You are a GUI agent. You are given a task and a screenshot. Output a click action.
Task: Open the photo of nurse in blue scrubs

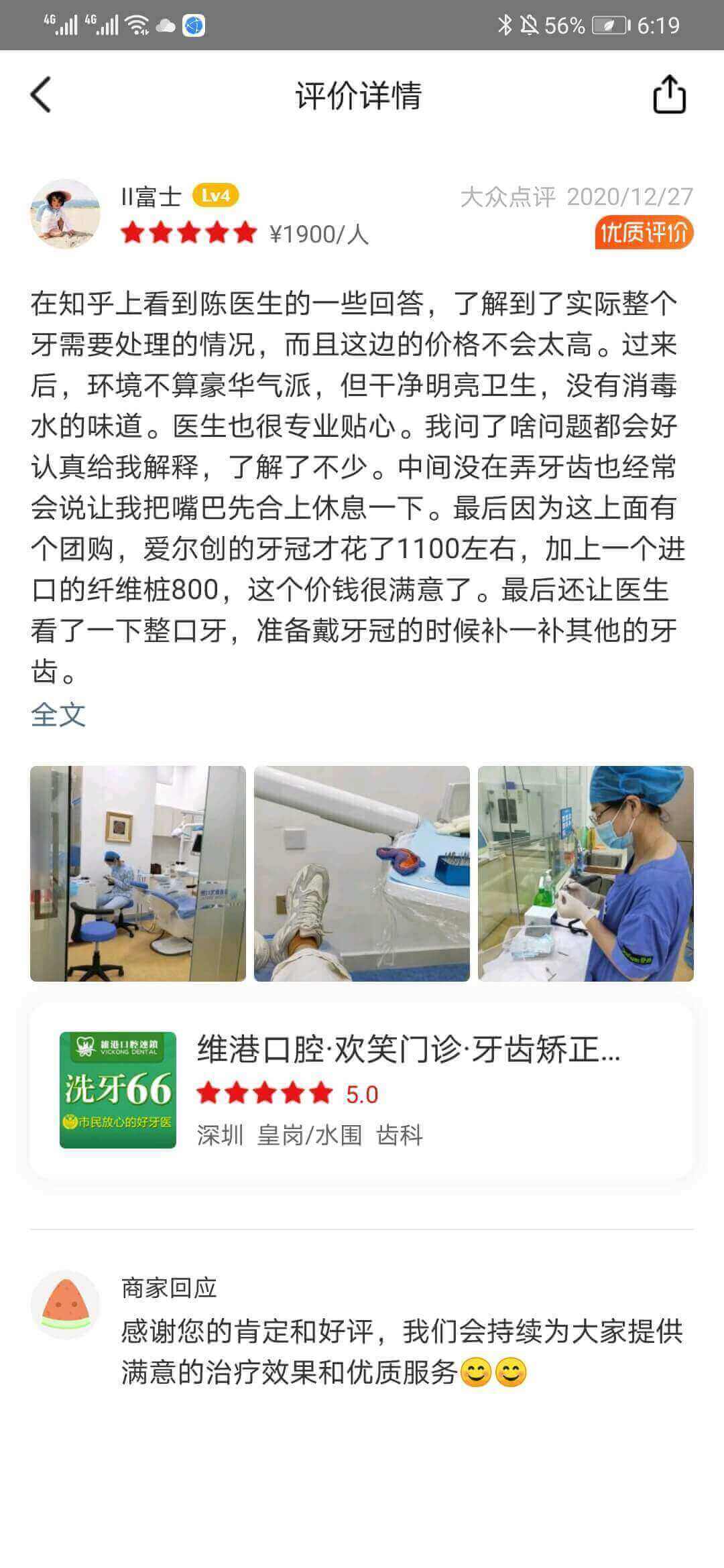(x=585, y=873)
